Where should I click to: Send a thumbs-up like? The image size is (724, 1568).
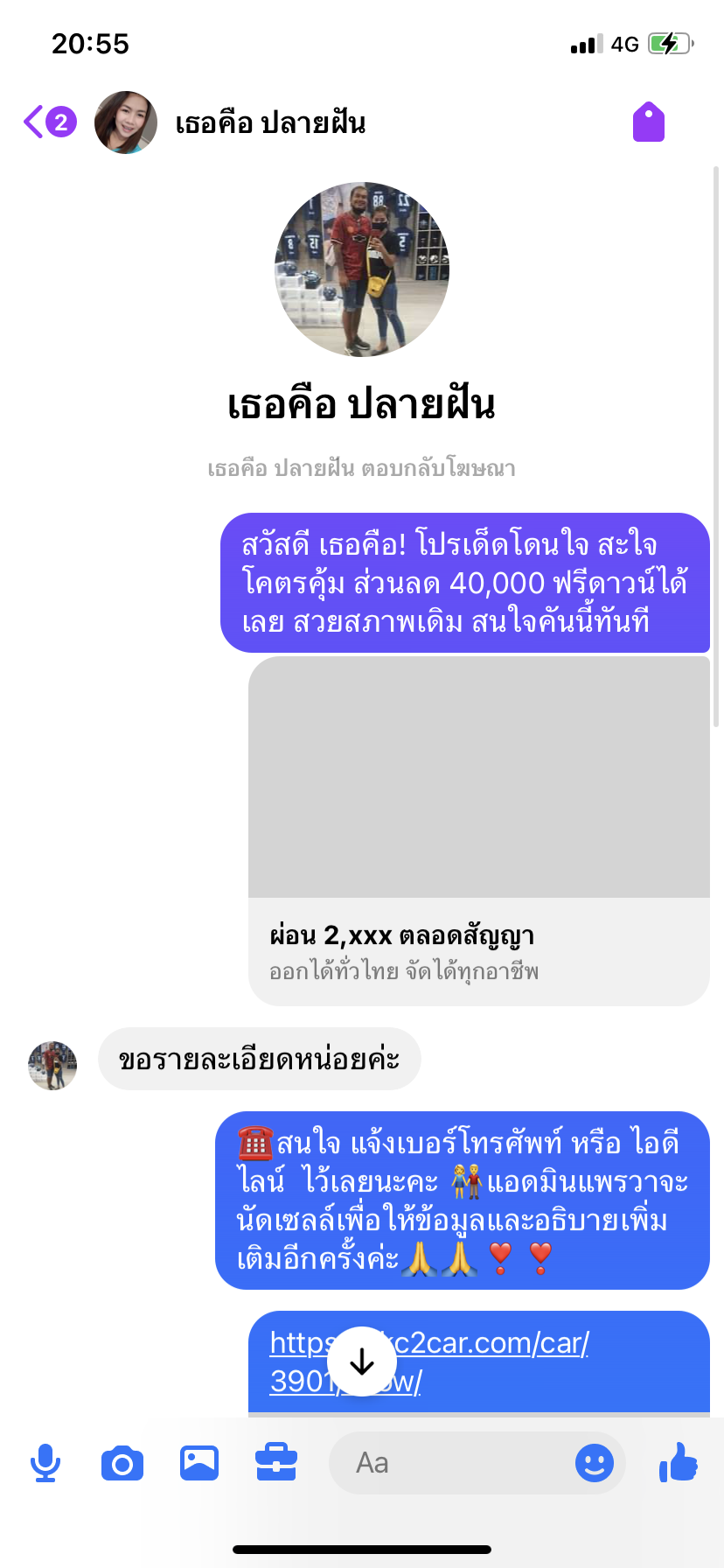679,1463
